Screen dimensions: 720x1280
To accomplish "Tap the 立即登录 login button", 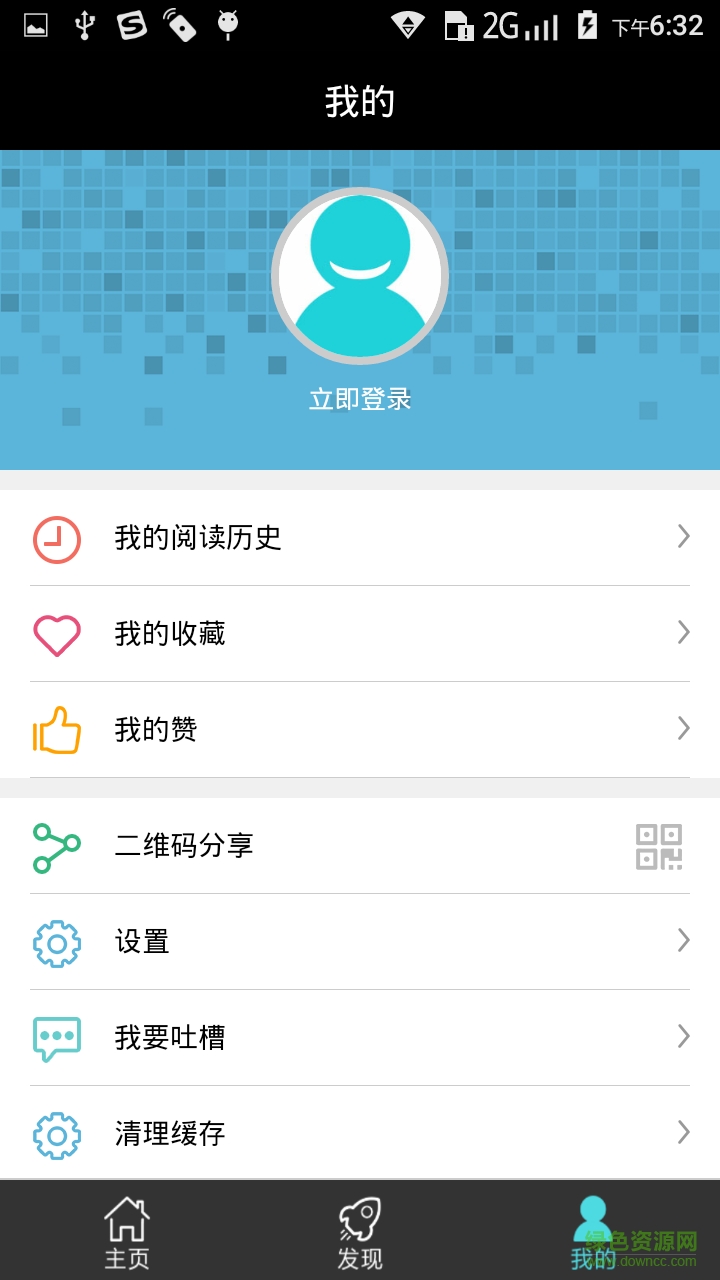I will [360, 397].
